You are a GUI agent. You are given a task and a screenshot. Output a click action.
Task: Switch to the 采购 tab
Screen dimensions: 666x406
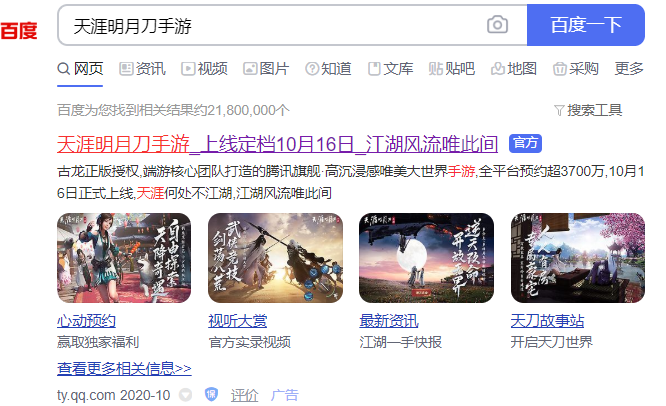click(576, 69)
